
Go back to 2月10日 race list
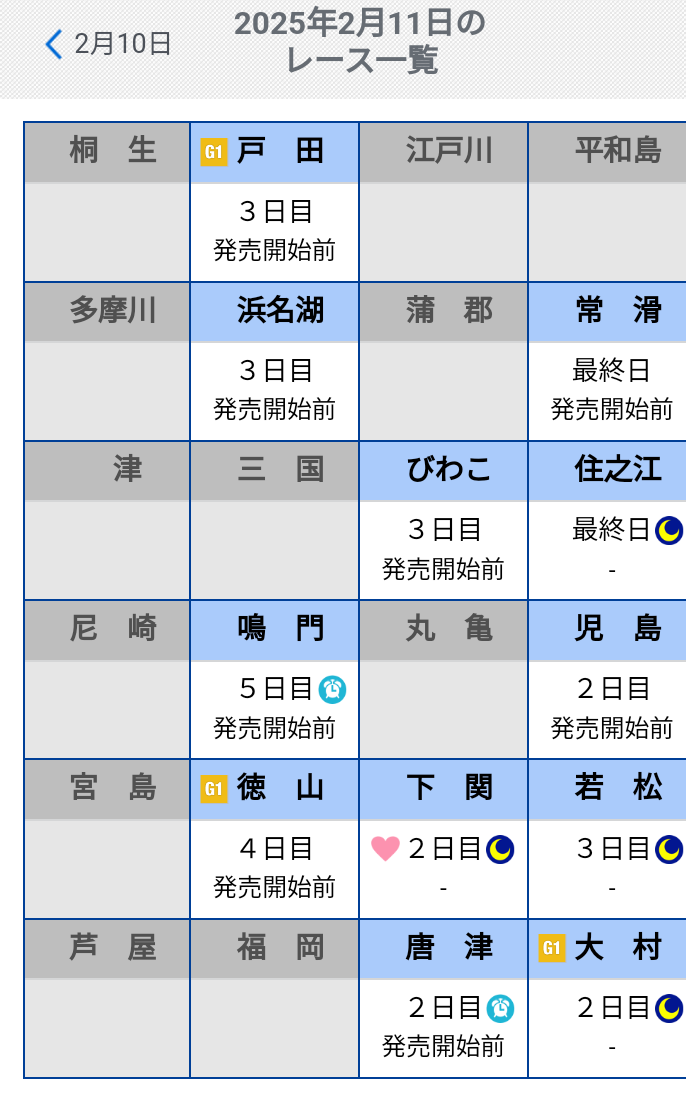point(108,44)
